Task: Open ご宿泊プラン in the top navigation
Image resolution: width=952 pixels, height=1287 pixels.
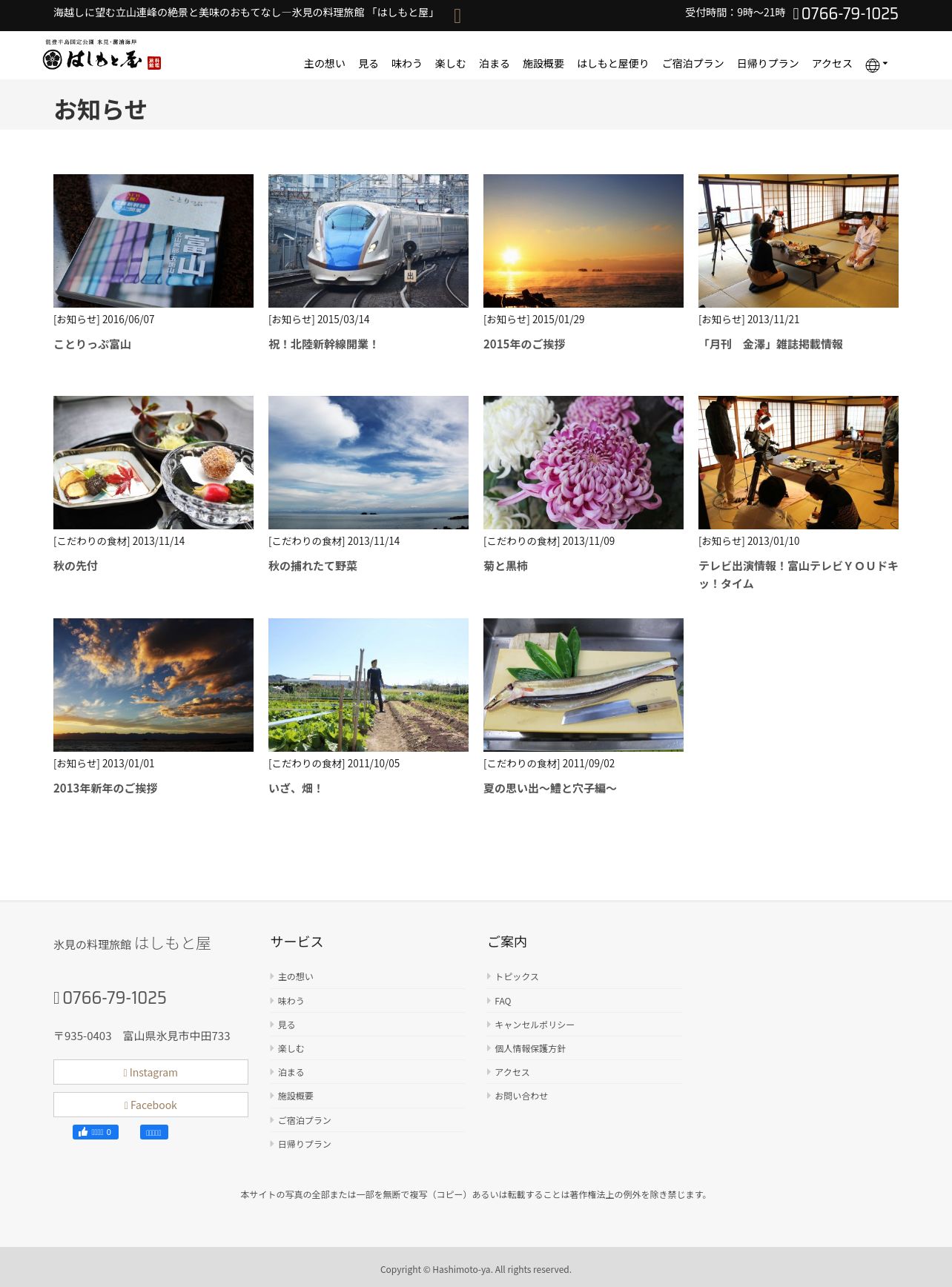Action: click(x=692, y=64)
